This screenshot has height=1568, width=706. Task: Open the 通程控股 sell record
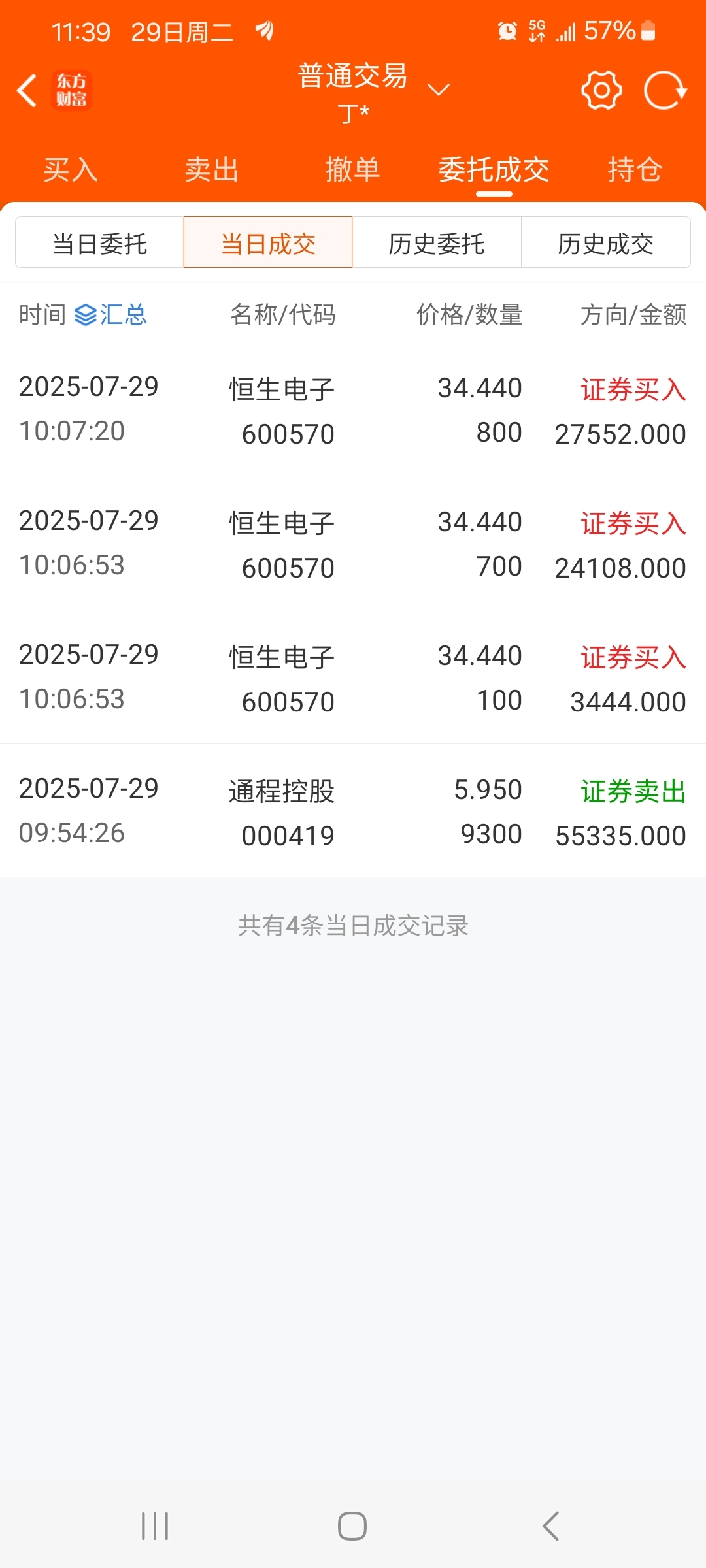click(353, 811)
